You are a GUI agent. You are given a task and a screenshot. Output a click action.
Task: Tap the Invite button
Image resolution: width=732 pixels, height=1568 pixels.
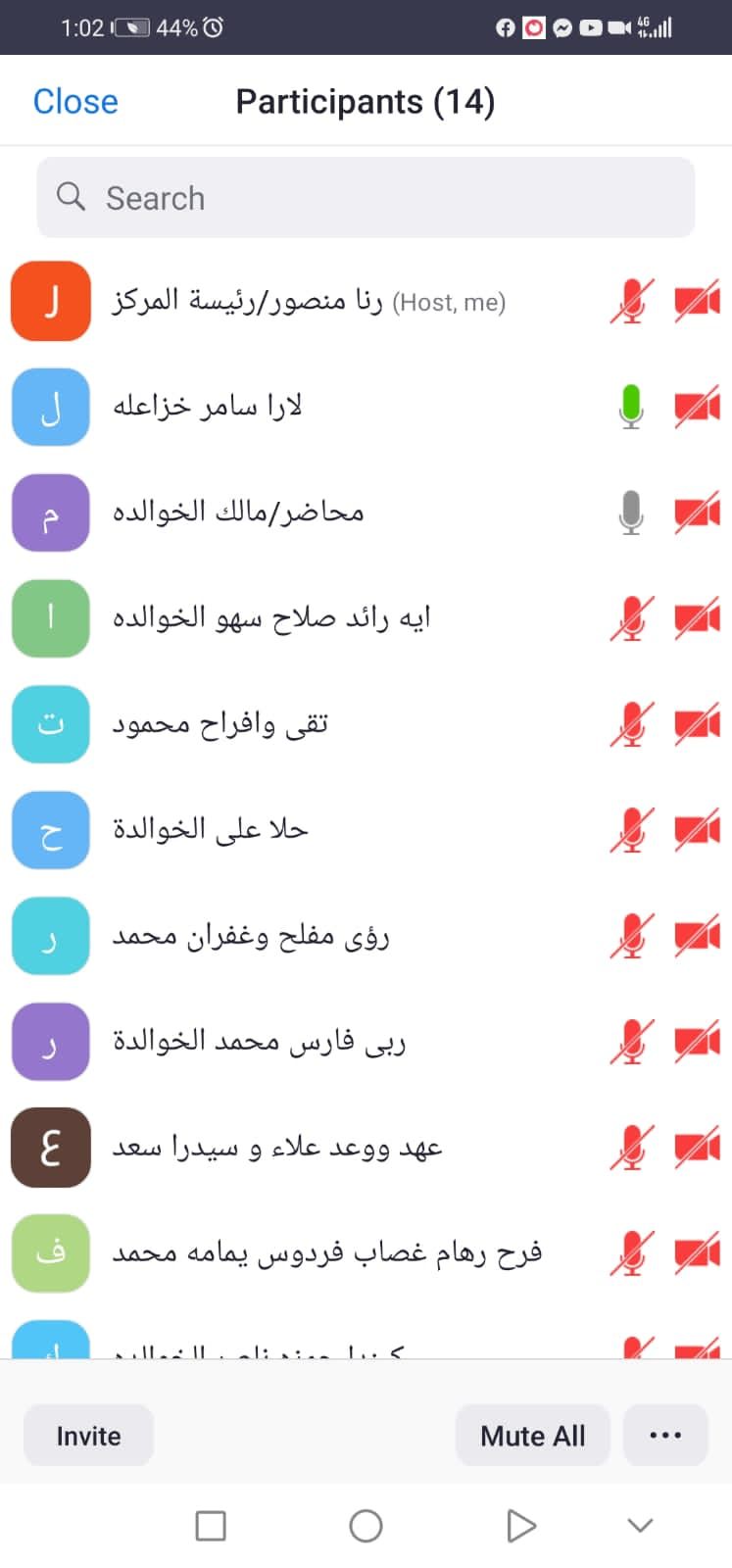[87, 1435]
